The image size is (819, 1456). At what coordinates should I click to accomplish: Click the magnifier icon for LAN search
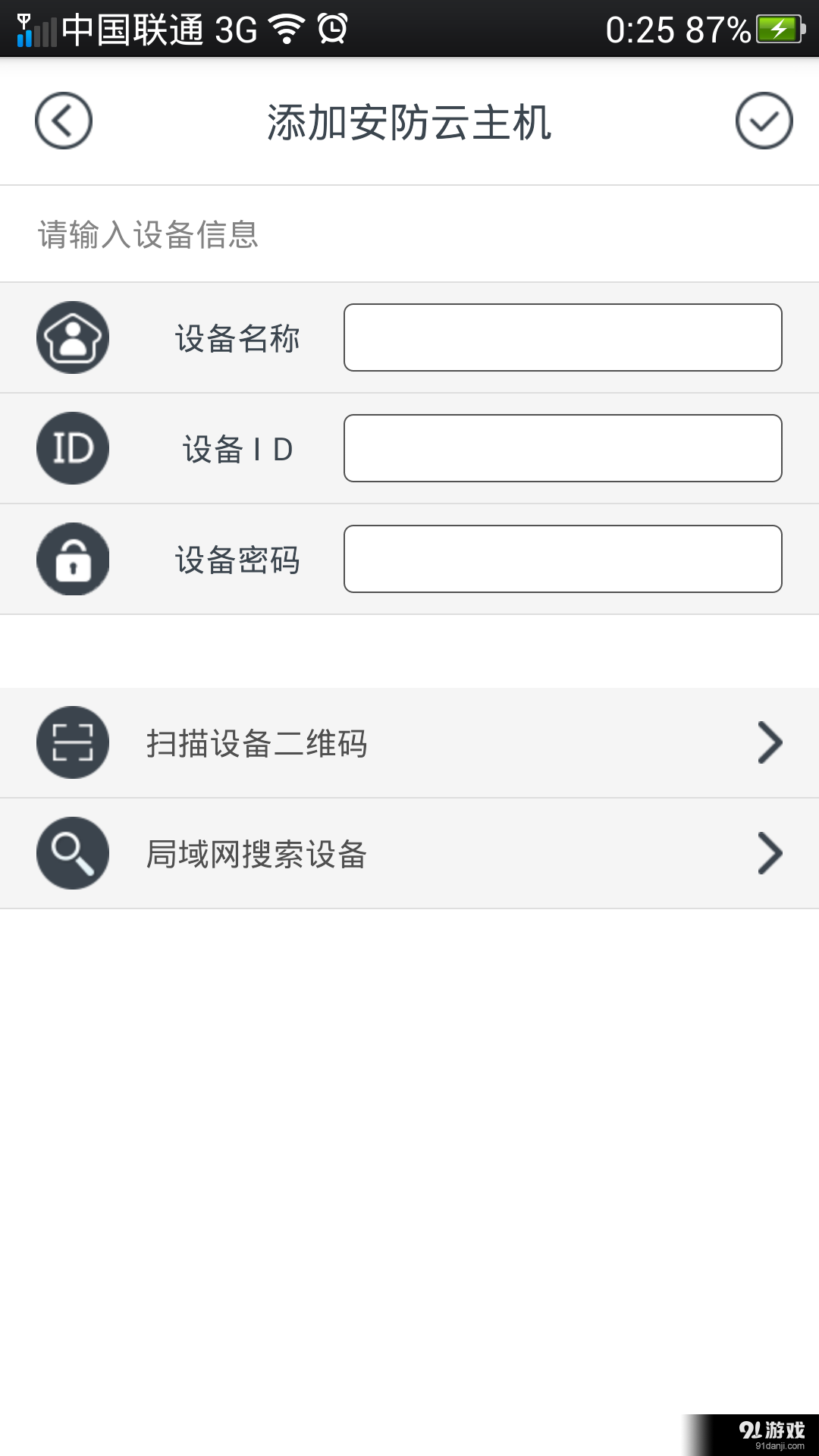click(x=72, y=853)
